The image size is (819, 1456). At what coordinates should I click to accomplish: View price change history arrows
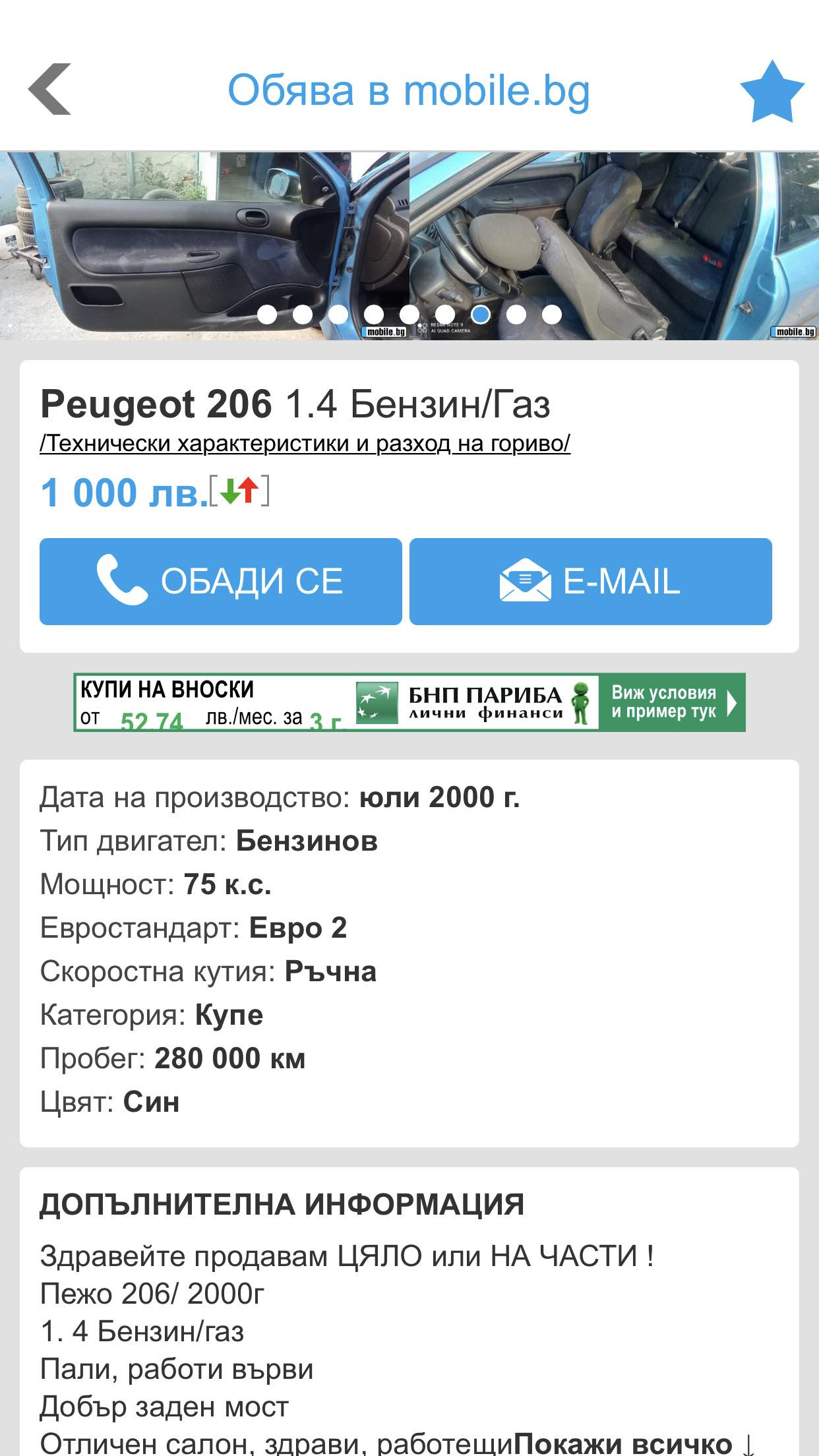click(239, 491)
